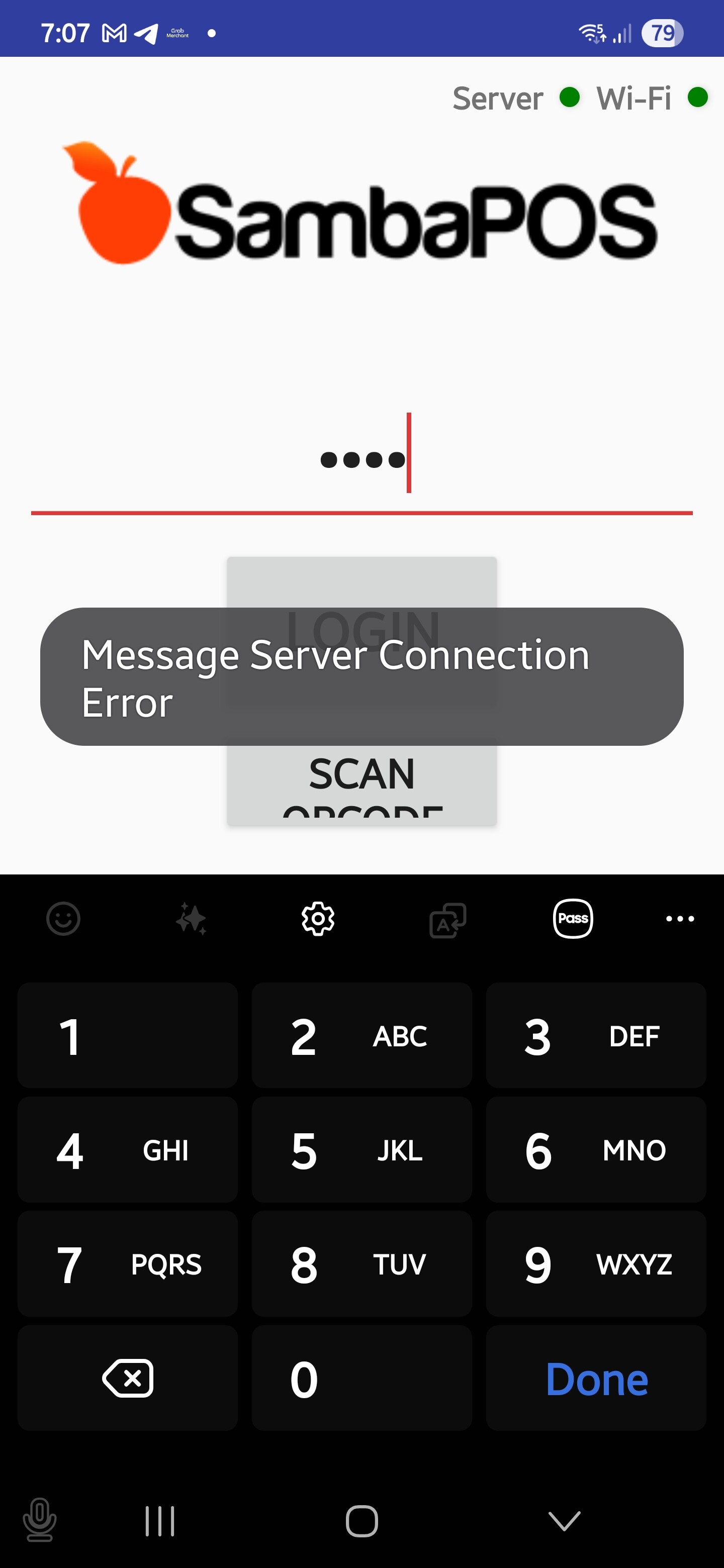The width and height of the screenshot is (724, 1568).
Task: Open keyboard settings gear
Action: coord(318,919)
